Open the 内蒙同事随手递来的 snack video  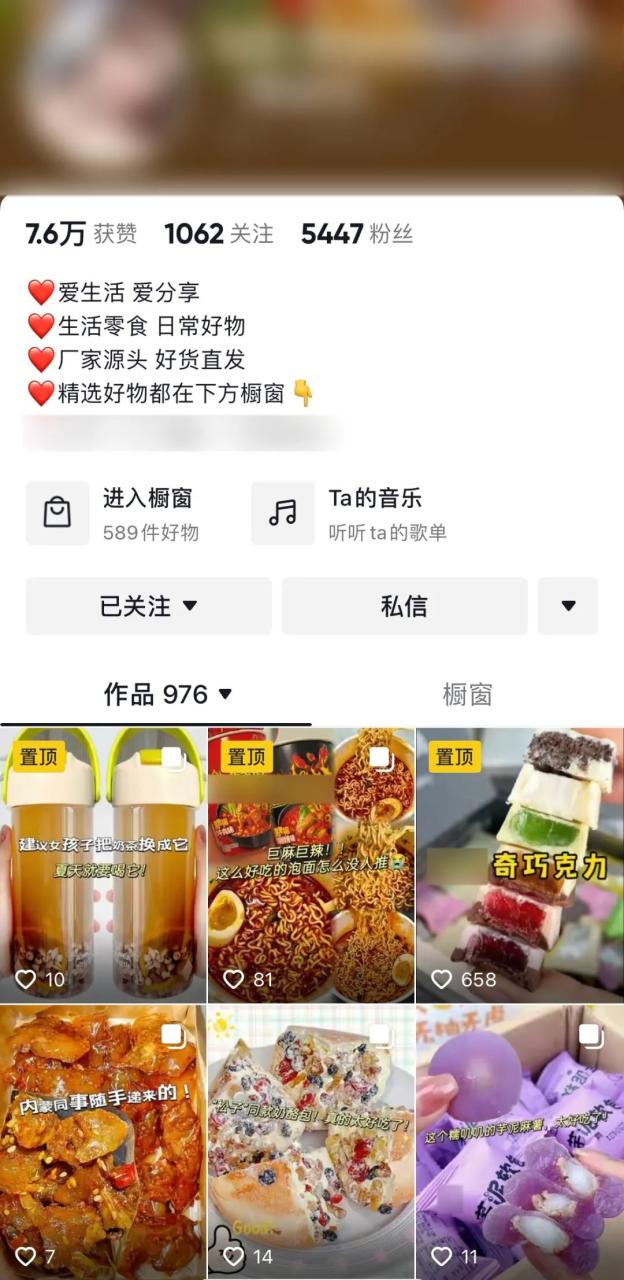[103, 1140]
